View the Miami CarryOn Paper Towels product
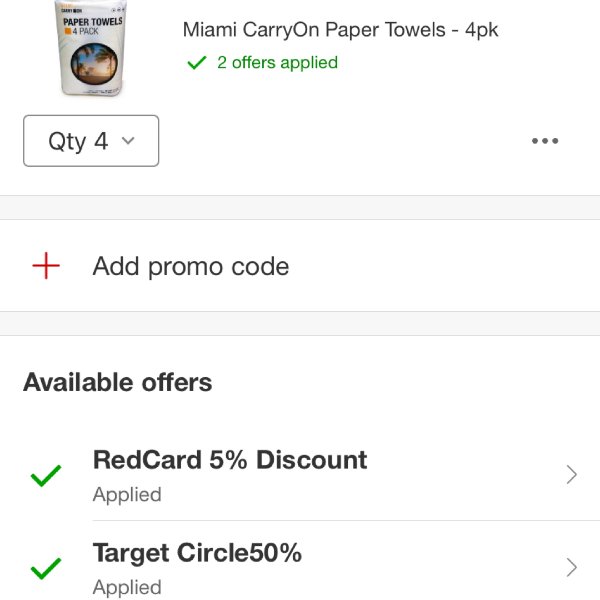Screen dimensions: 600x600 click(x=340, y=30)
